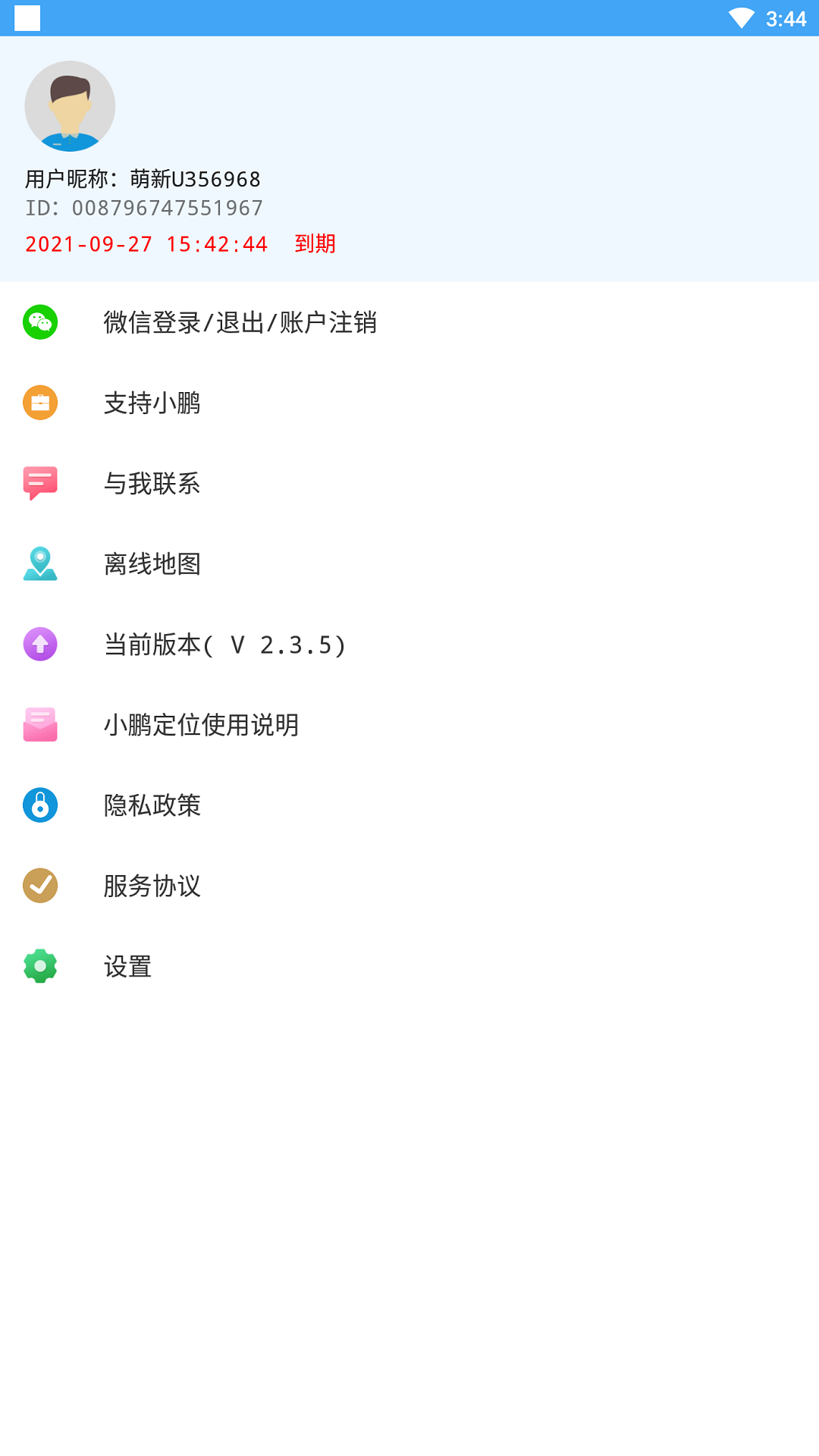The height and width of the screenshot is (1456, 819).
Task: Open 微信登录/退出/账户注销 row
Action: (240, 322)
